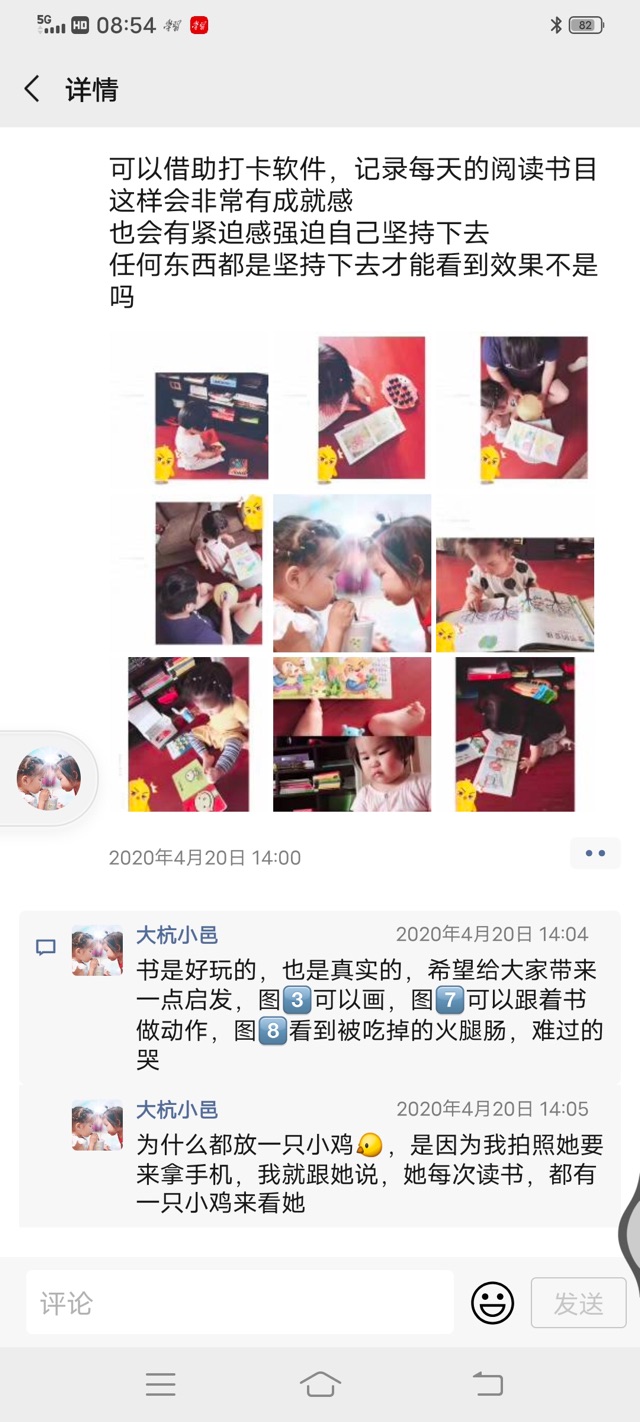This screenshot has width=640, height=1422.
Task: Open the emoji picker smiley
Action: pos(492,1303)
